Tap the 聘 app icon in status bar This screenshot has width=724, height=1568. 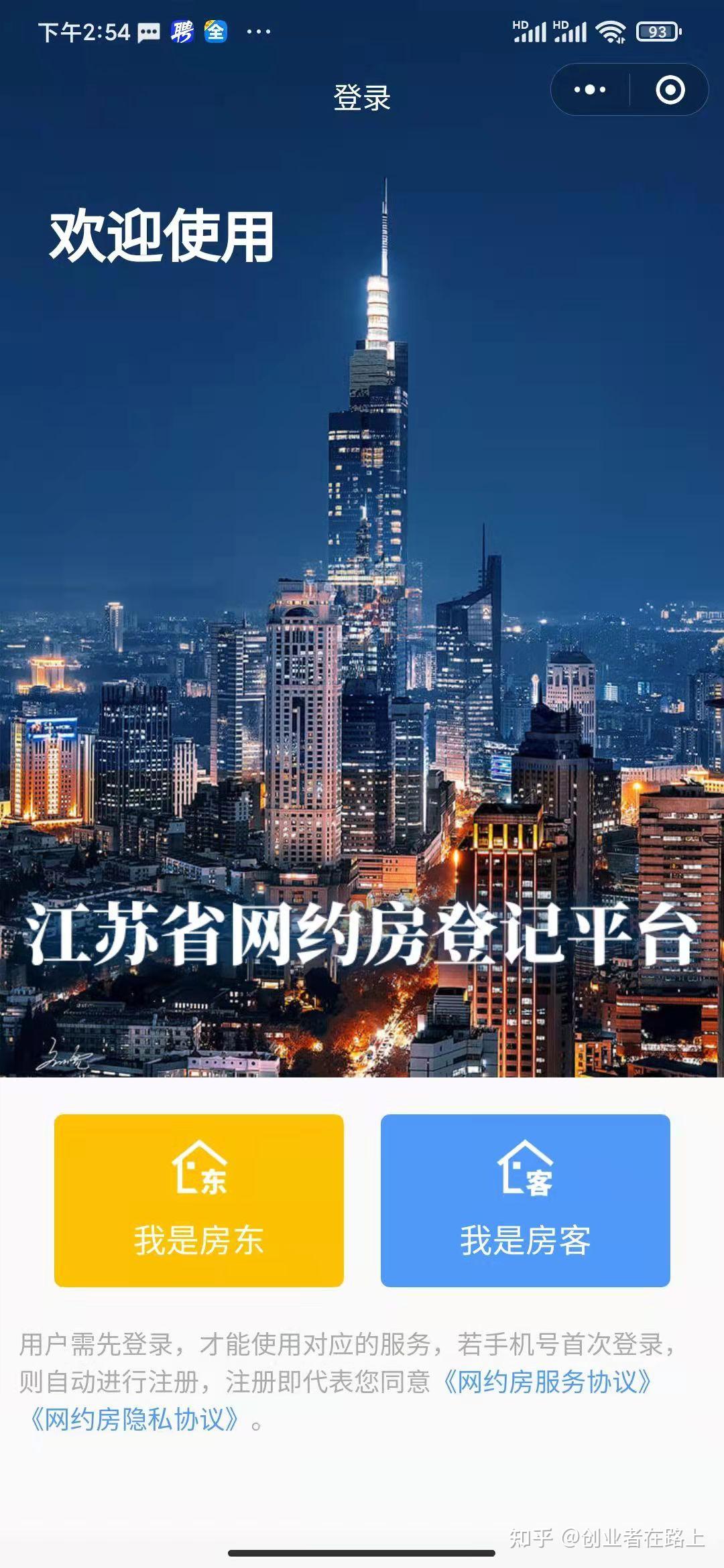pyautogui.click(x=181, y=31)
